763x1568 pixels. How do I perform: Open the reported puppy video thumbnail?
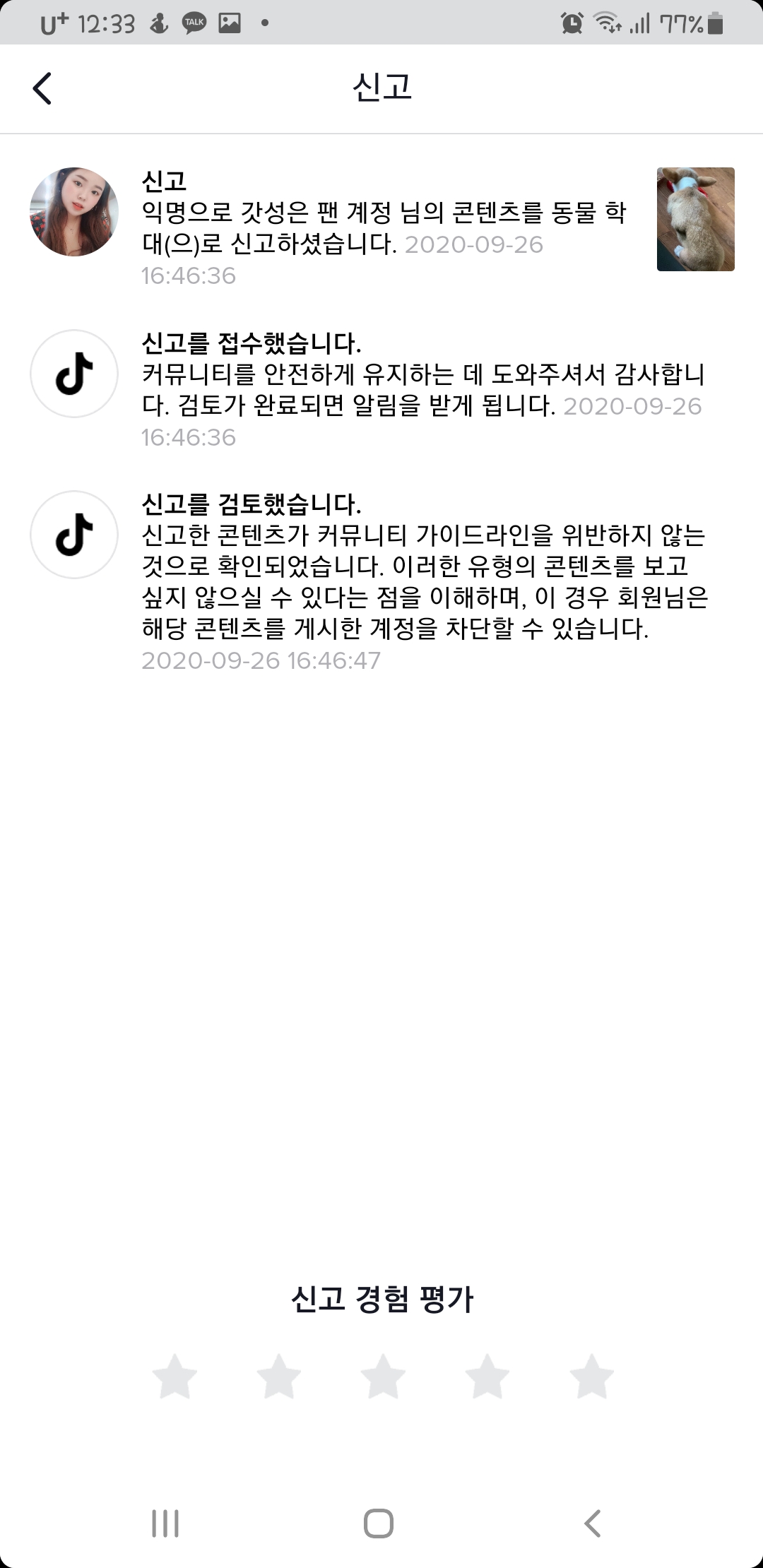pos(695,219)
